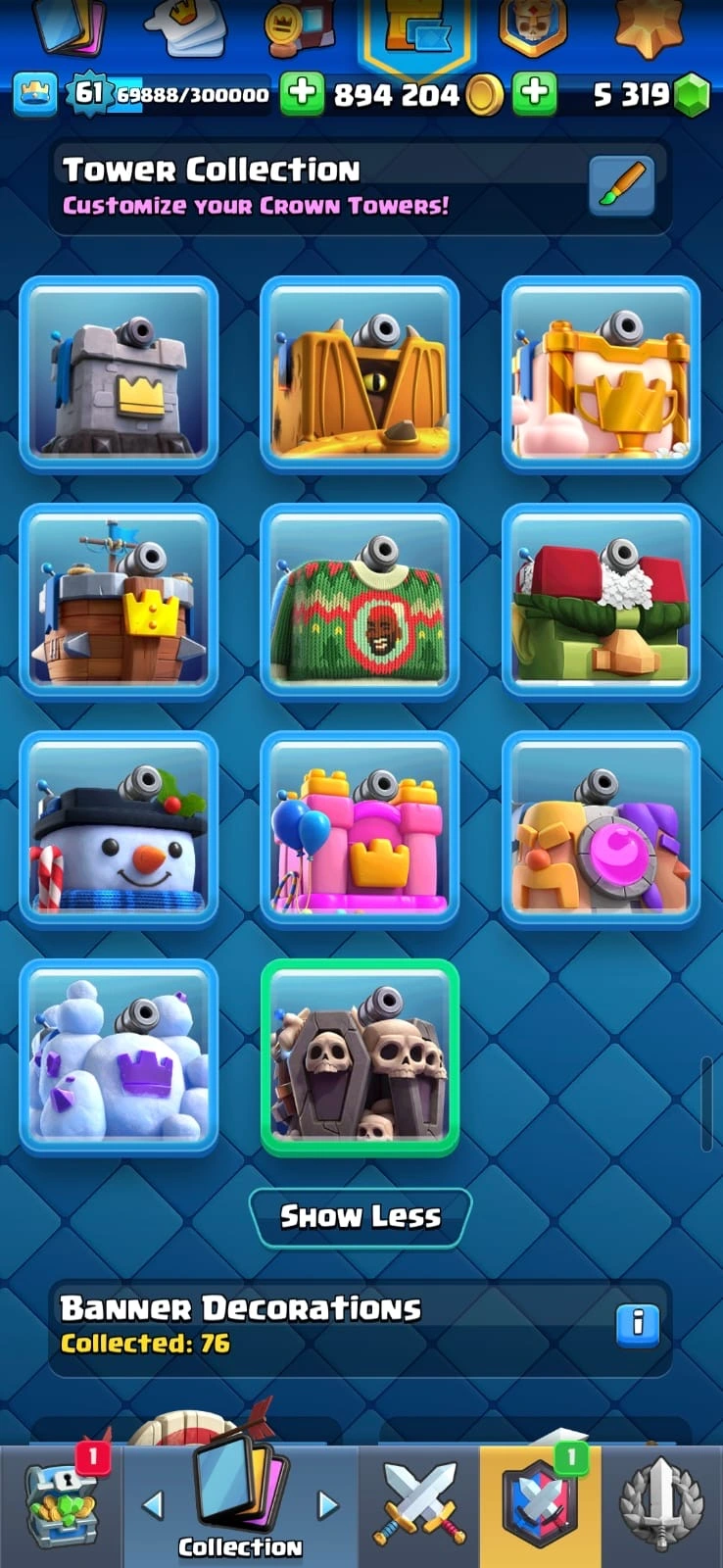Select the icy snowball tower skin
Image resolution: width=723 pixels, height=1568 pixels.
pyautogui.click(x=119, y=1055)
